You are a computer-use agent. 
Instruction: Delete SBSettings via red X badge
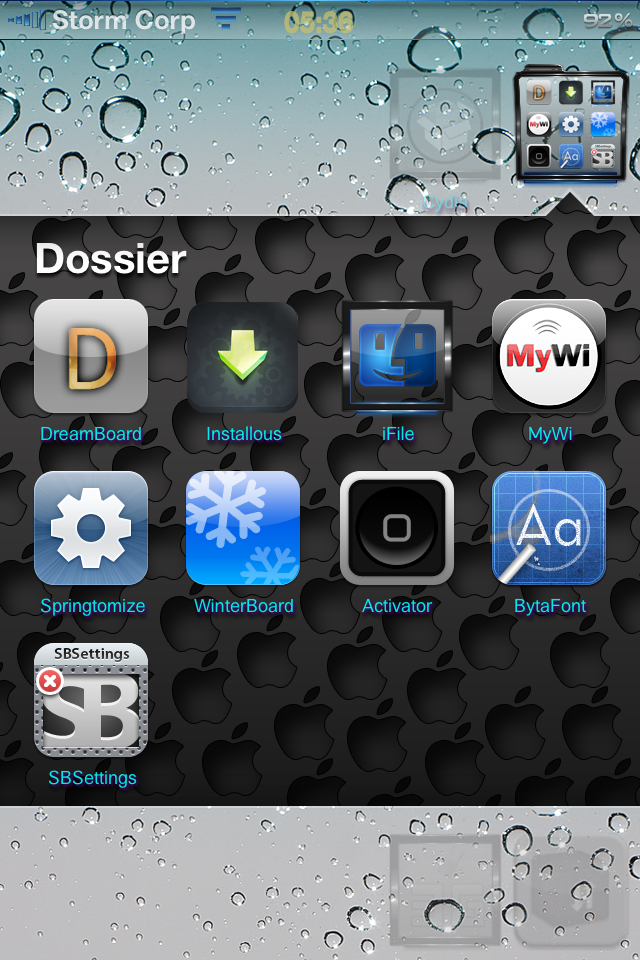point(49,681)
